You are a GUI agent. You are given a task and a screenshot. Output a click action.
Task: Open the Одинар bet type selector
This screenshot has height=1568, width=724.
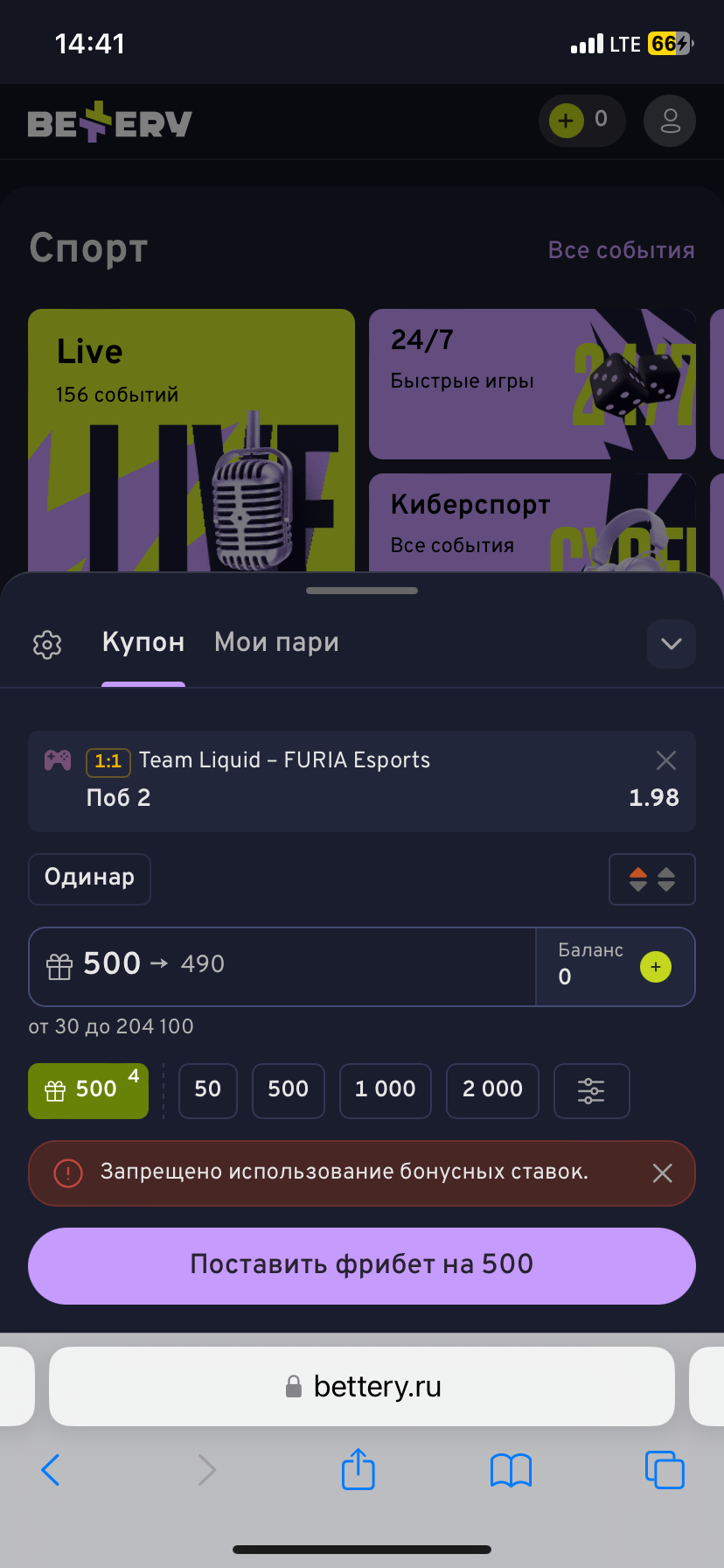(x=90, y=878)
